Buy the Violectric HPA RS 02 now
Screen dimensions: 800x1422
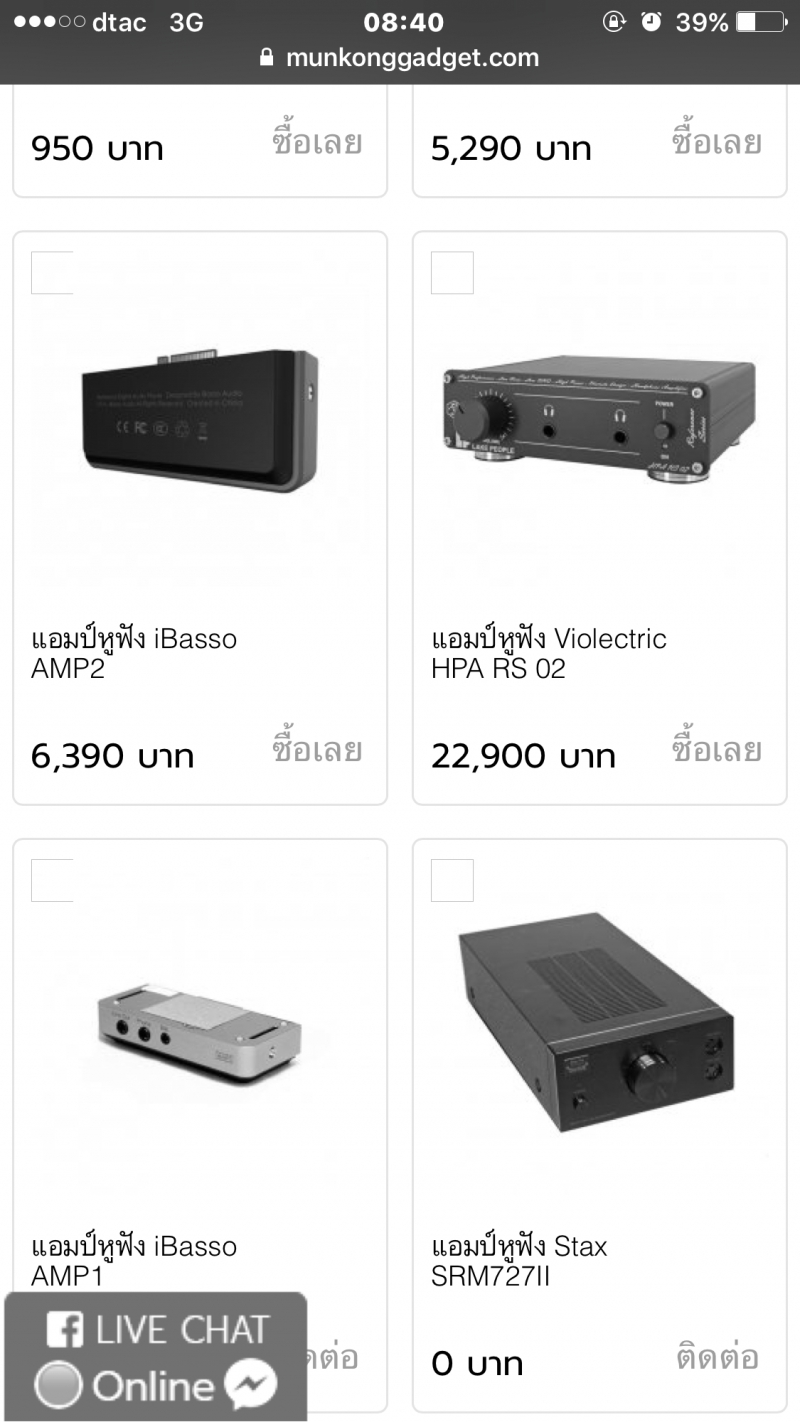[x=716, y=750]
